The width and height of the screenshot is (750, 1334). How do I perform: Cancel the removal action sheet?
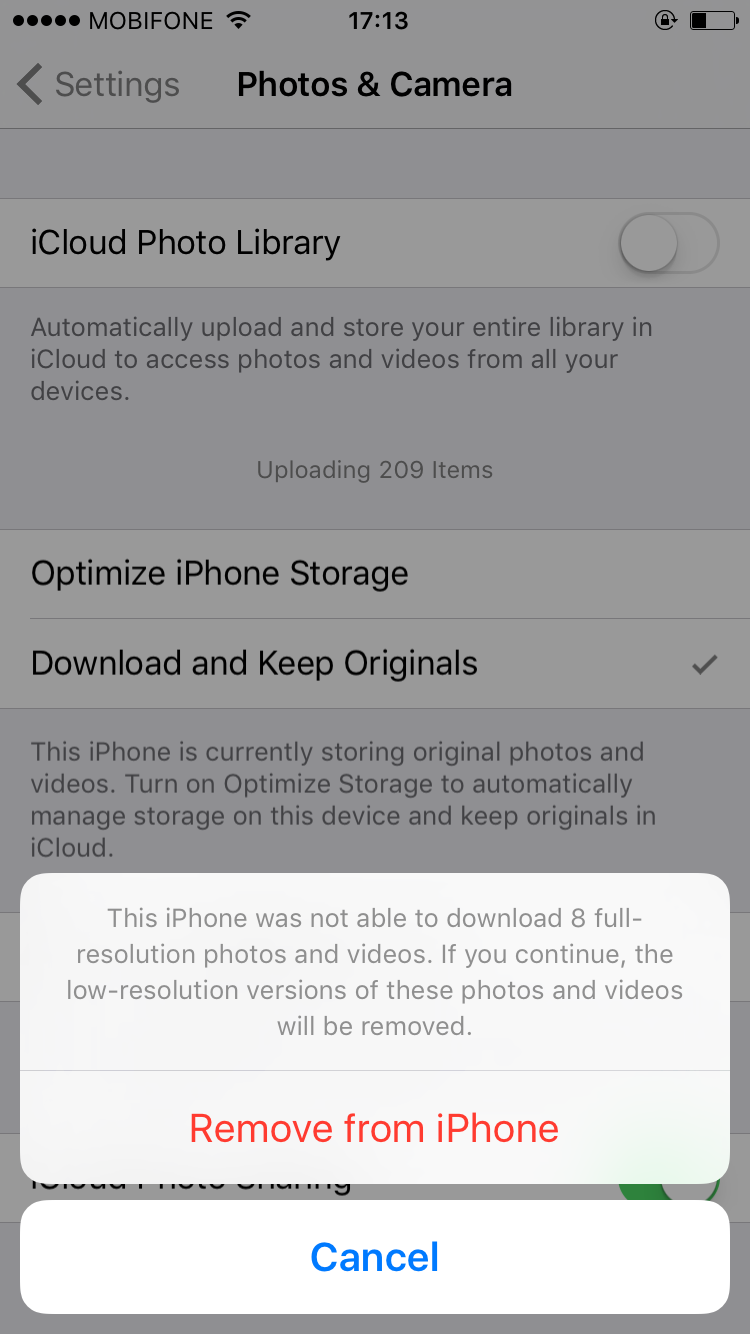pos(374,1257)
